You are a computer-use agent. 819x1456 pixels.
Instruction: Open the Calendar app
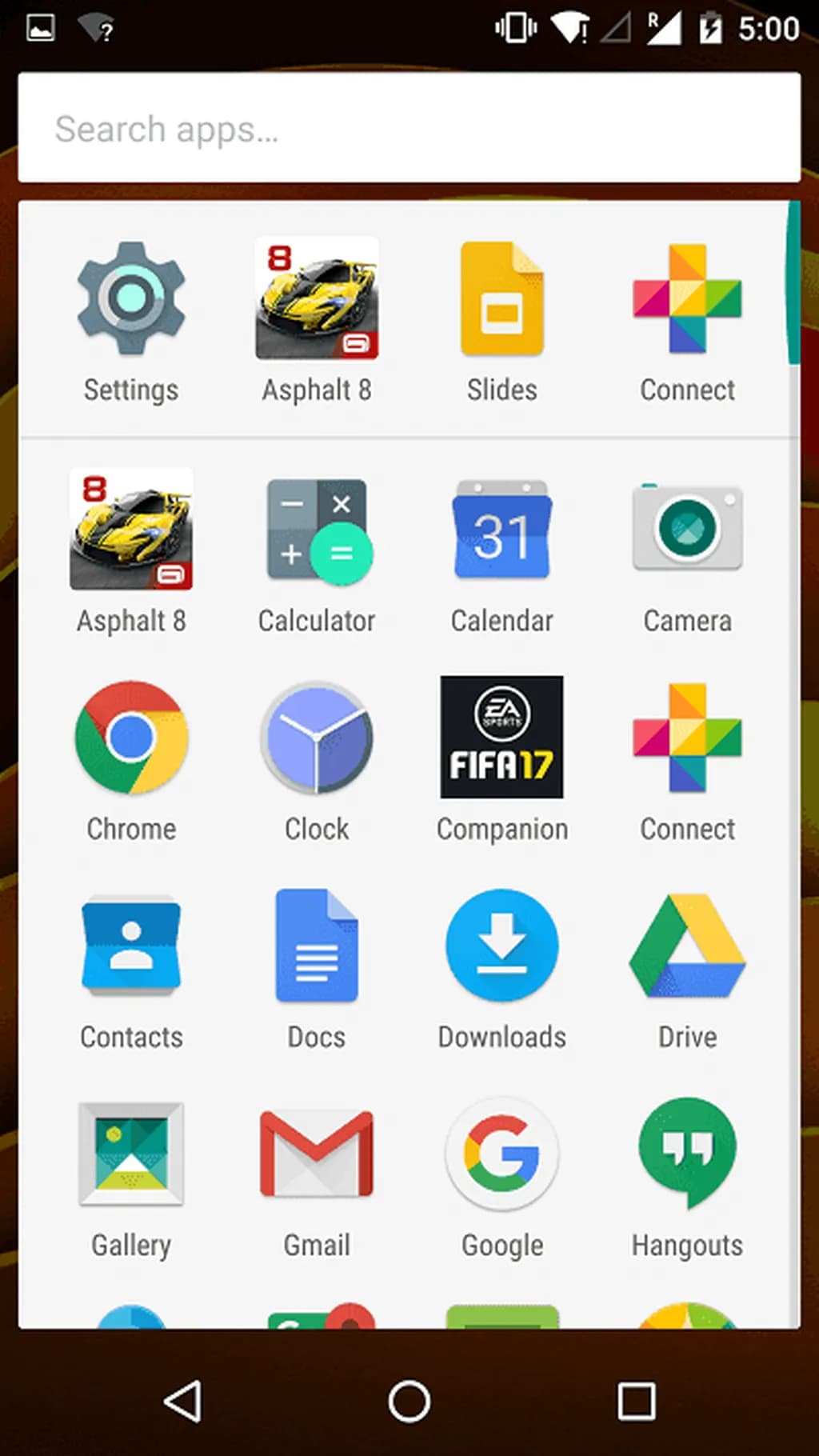(x=501, y=530)
